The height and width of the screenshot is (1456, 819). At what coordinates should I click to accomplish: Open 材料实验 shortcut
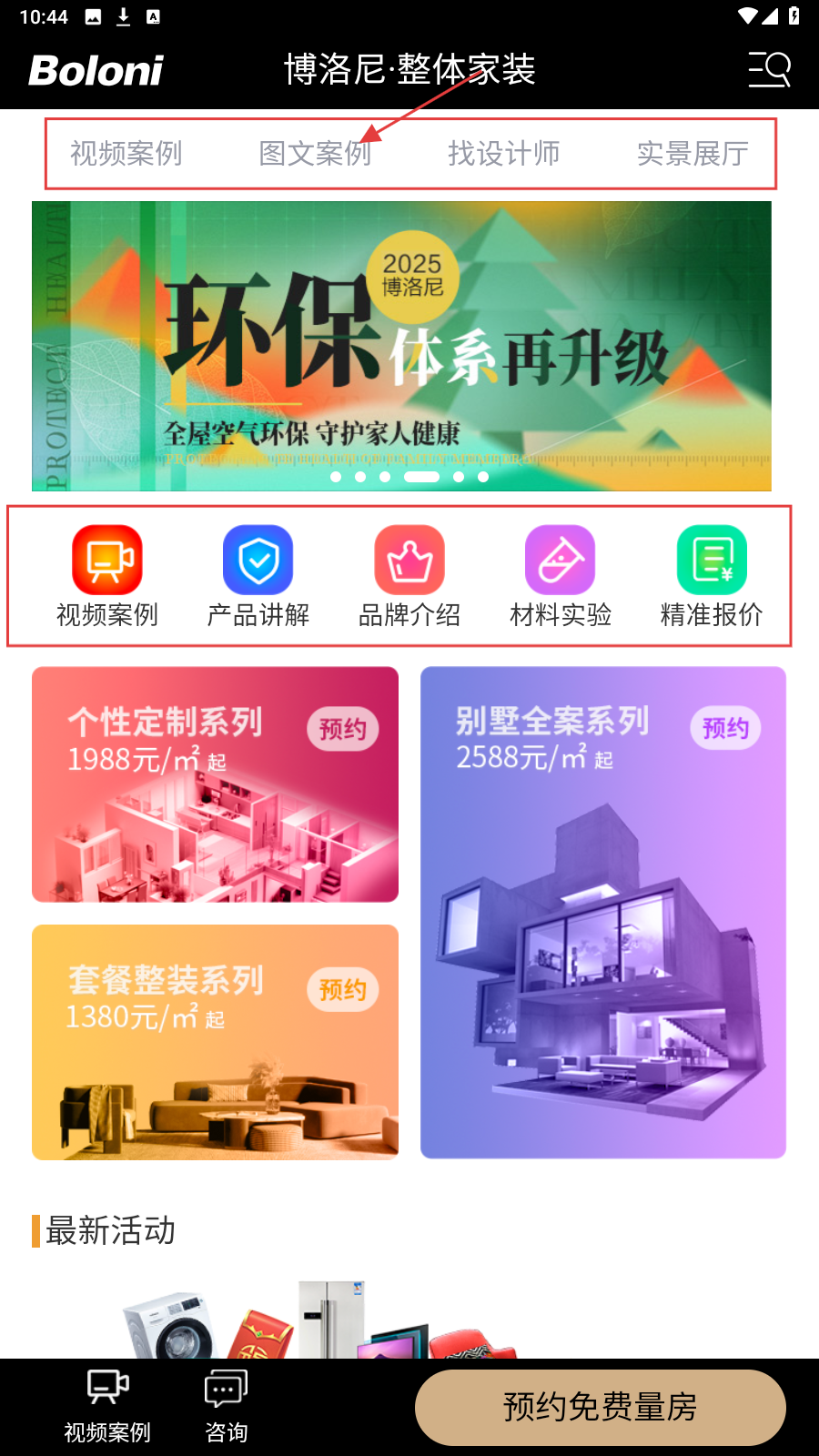point(561,576)
